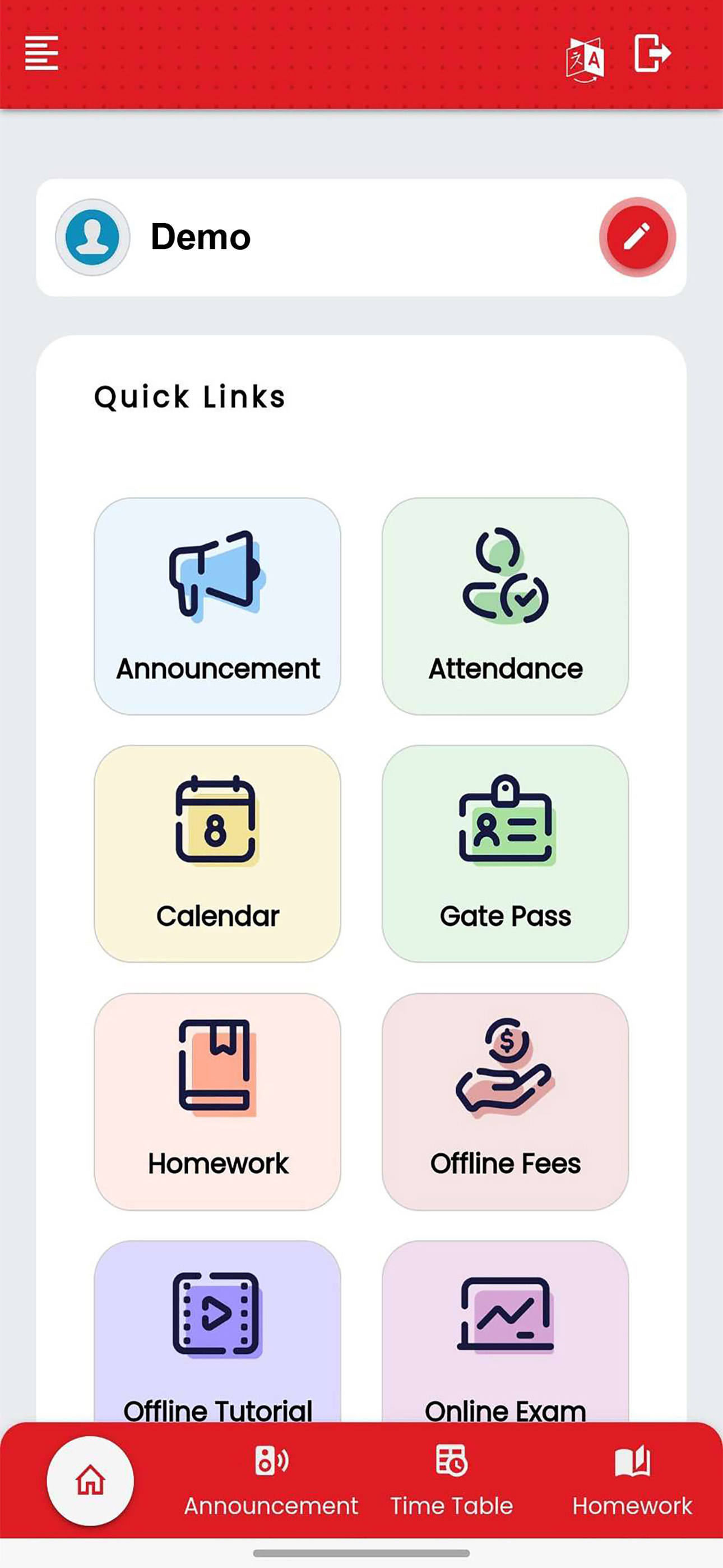The width and height of the screenshot is (723, 1568).
Task: Open the Offline Fees card
Action: pyautogui.click(x=505, y=1102)
